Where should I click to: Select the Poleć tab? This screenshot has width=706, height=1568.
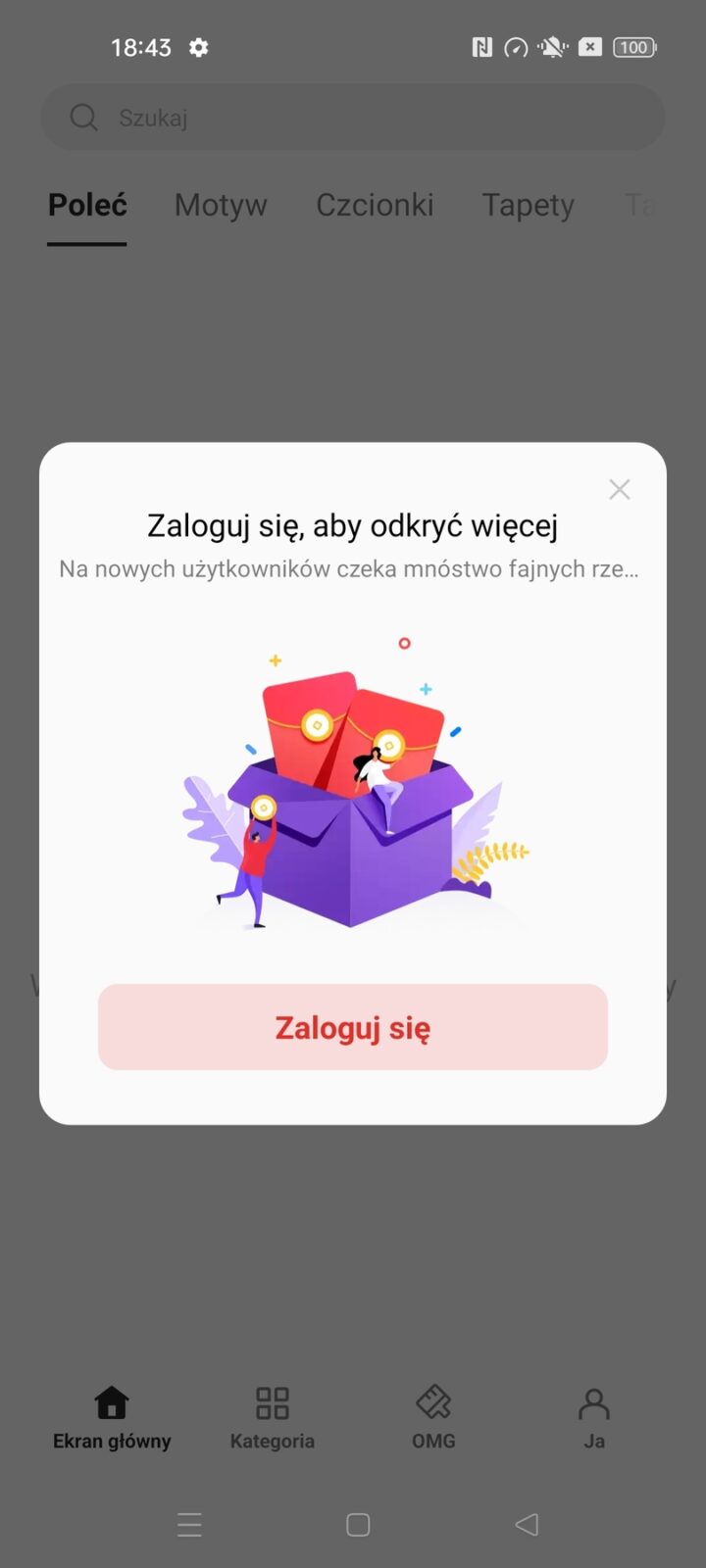pyautogui.click(x=87, y=205)
